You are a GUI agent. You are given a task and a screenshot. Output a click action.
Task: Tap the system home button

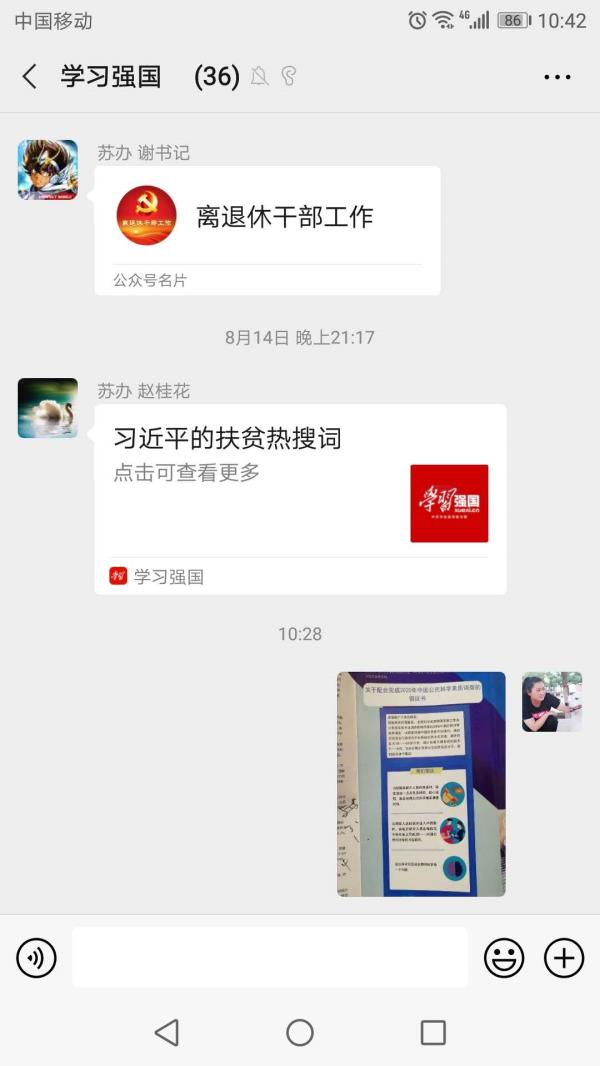pos(300,1033)
